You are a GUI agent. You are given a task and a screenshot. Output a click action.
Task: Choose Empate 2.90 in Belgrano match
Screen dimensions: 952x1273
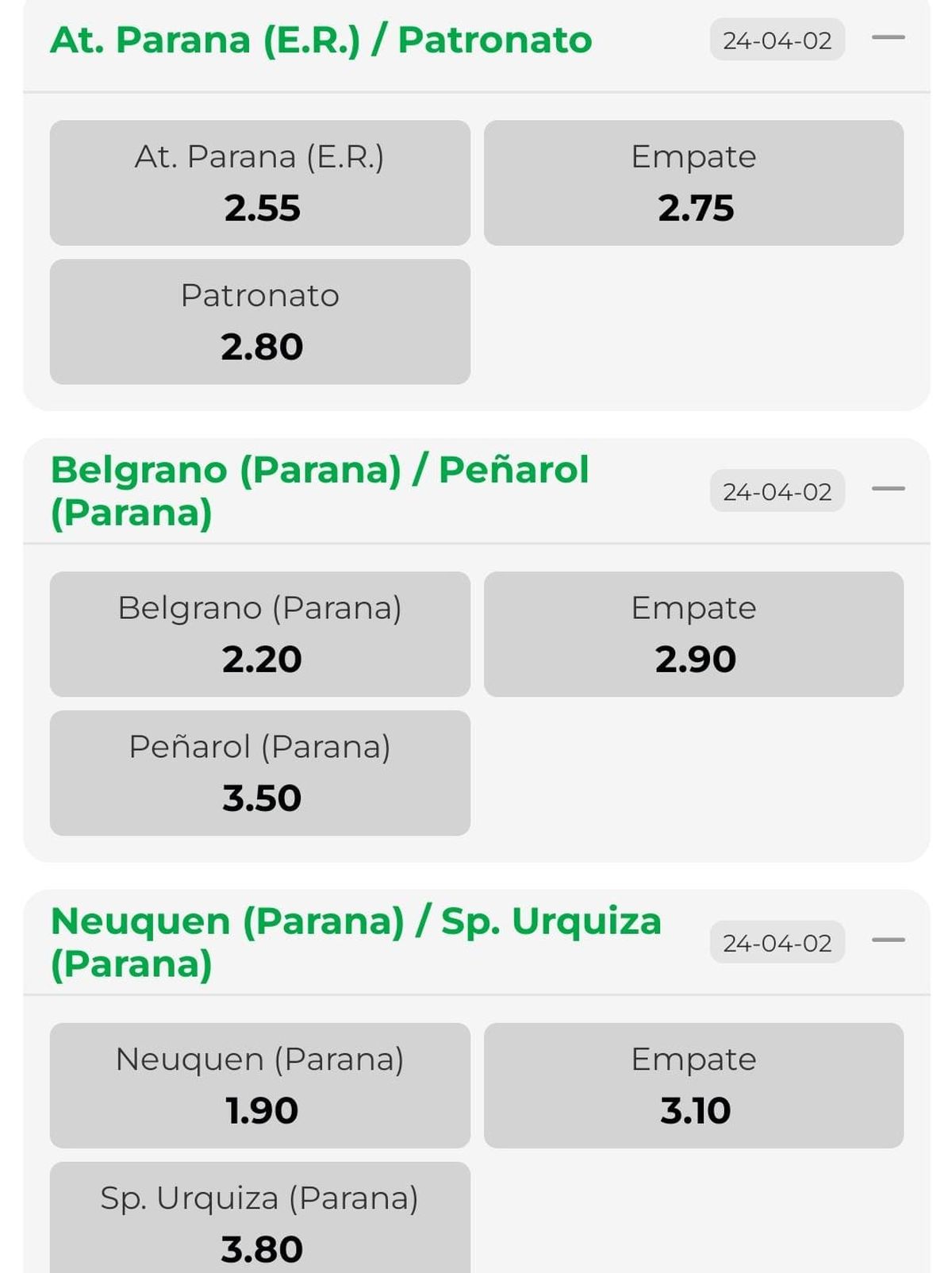[x=695, y=633]
